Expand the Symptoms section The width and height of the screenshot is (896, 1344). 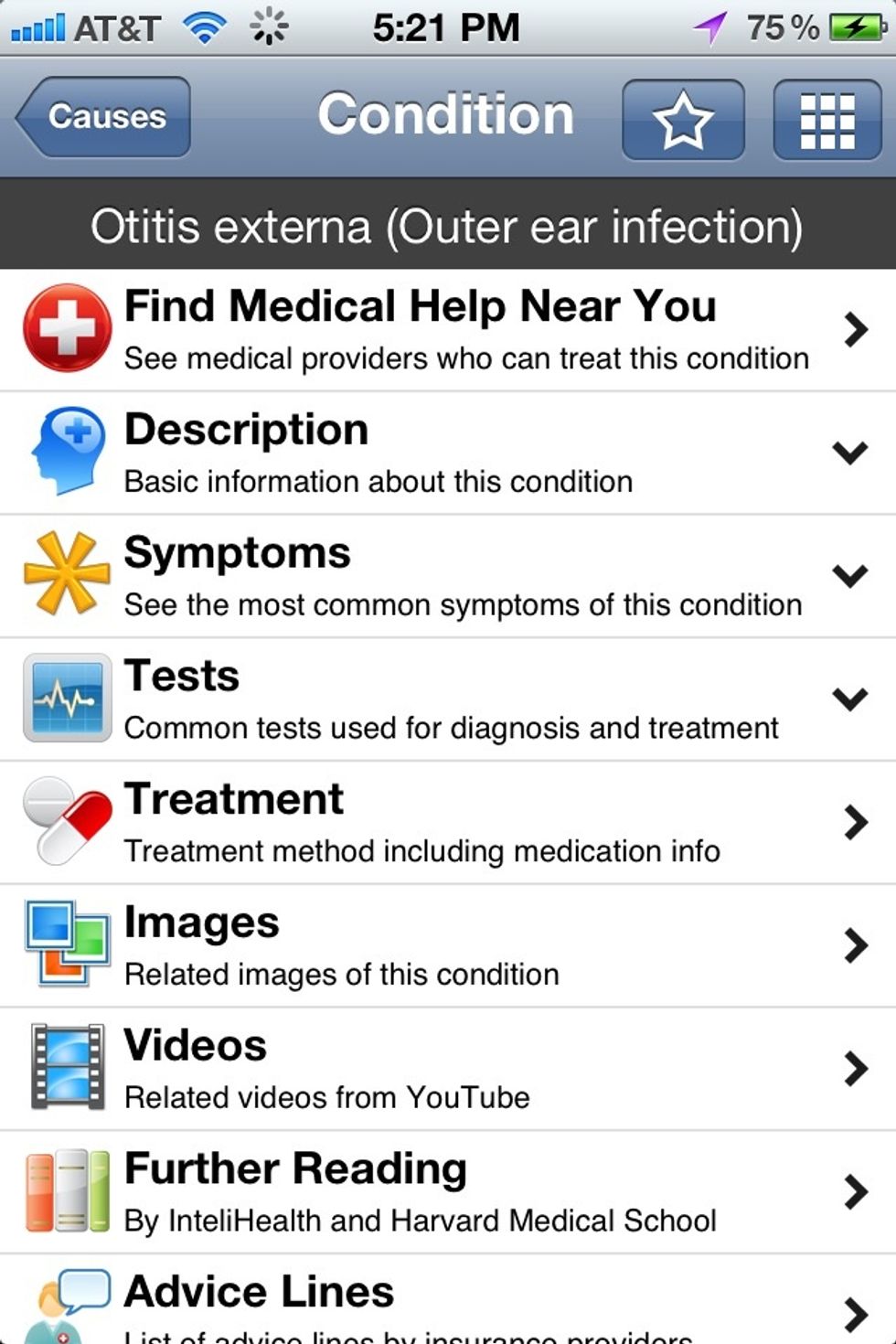[448, 577]
